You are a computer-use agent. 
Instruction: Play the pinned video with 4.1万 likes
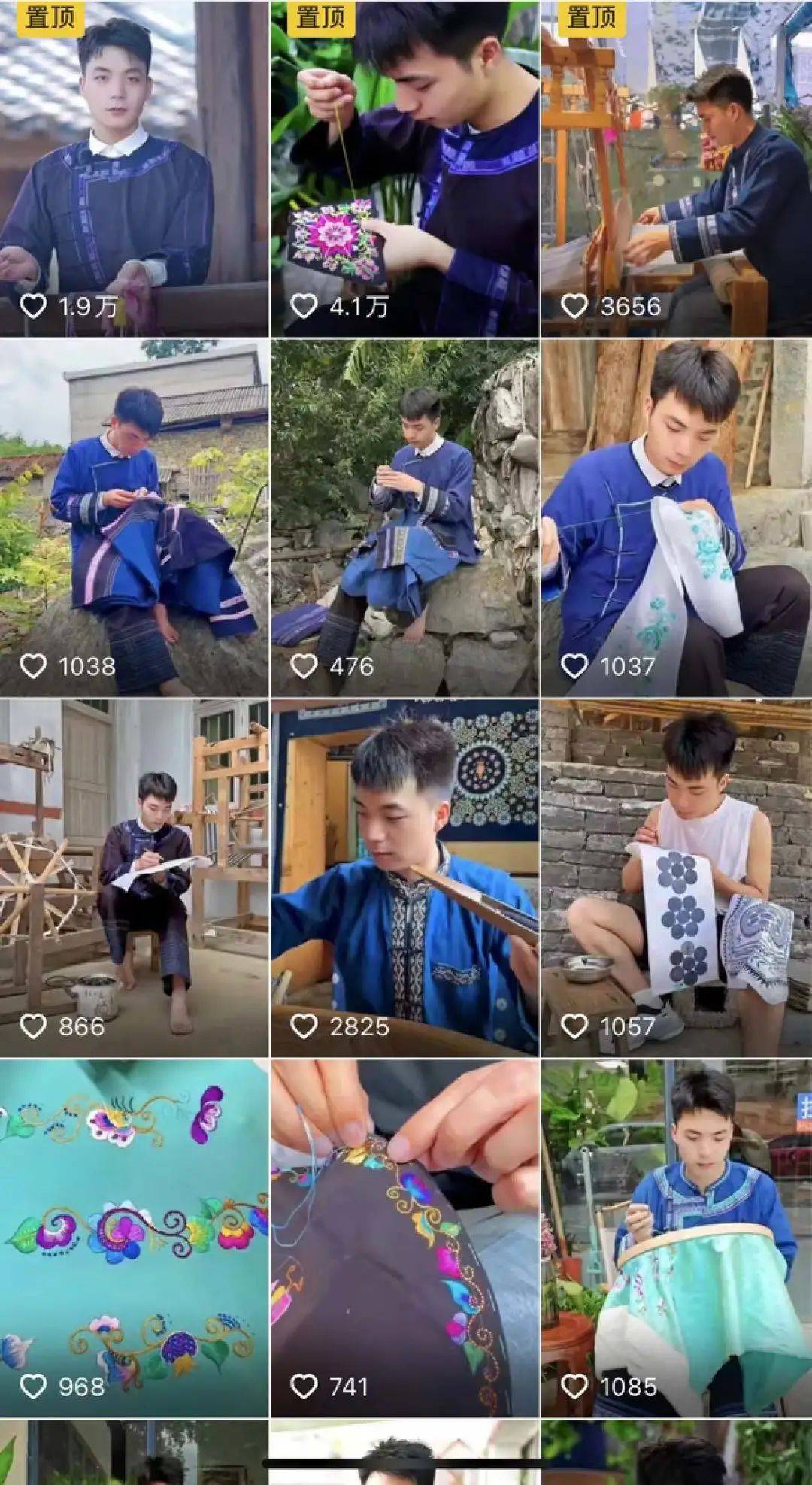(x=404, y=169)
